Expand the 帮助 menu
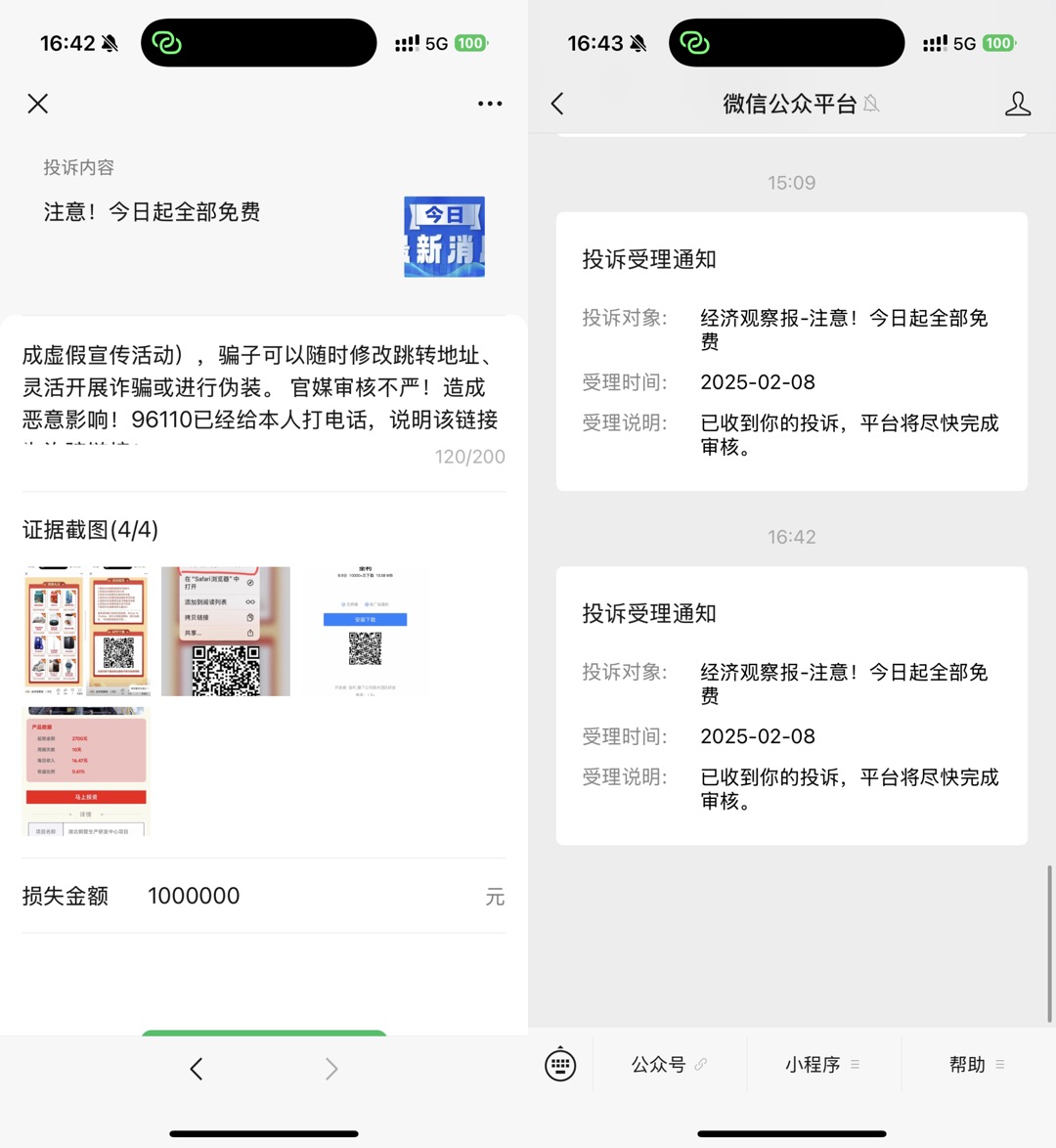1056x1148 pixels. pyautogui.click(x=976, y=1065)
